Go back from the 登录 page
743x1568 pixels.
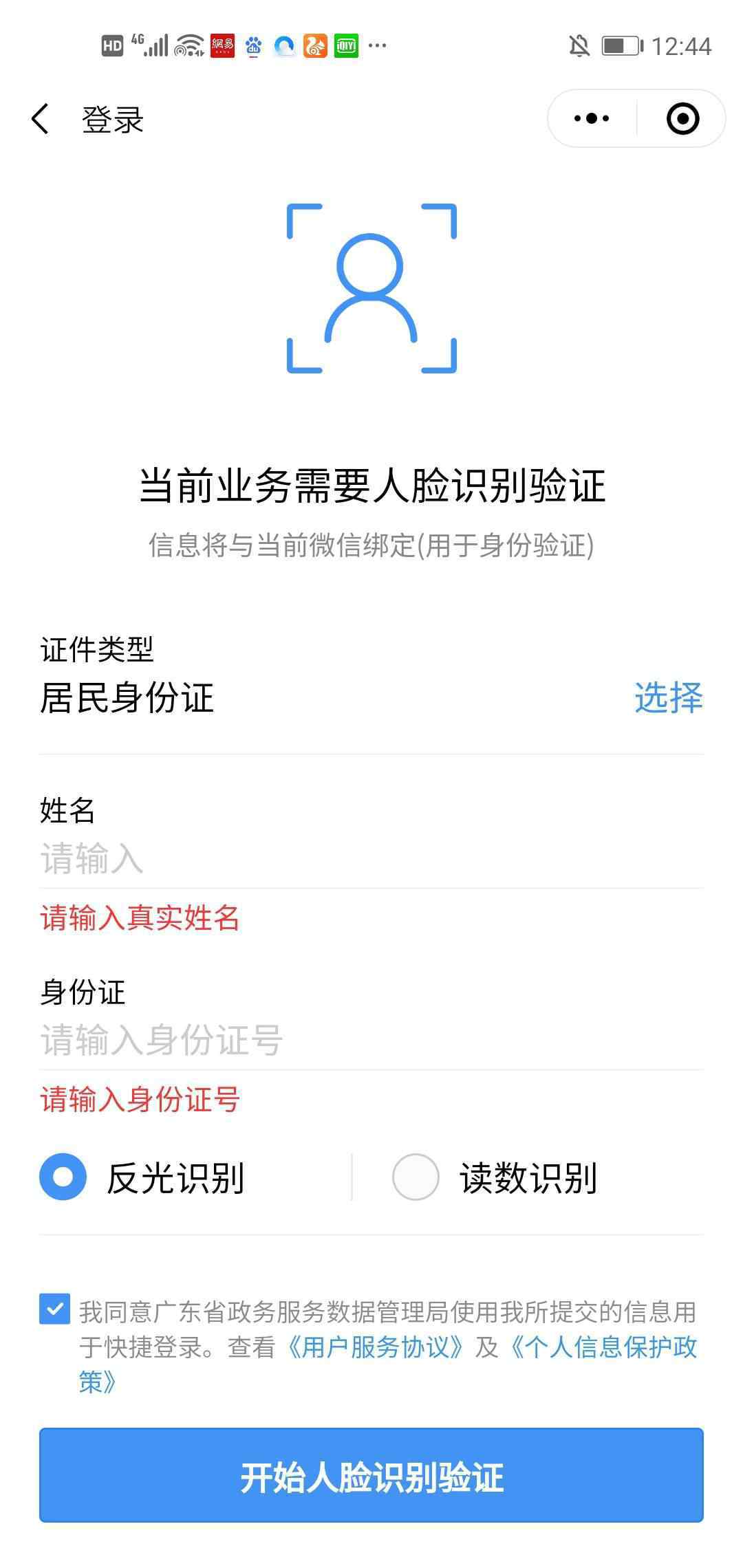coord(41,119)
